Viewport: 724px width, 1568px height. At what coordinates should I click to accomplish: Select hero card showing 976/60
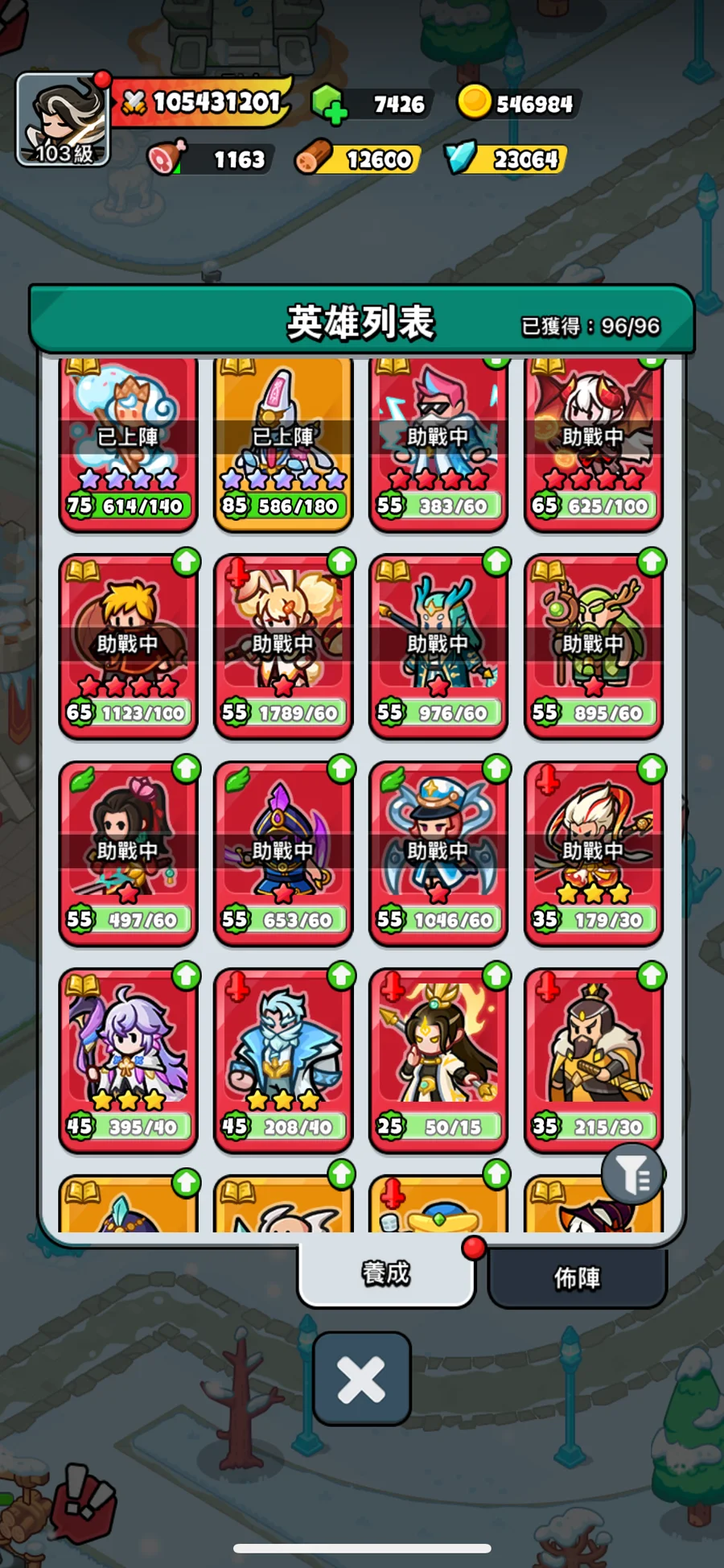(x=438, y=644)
